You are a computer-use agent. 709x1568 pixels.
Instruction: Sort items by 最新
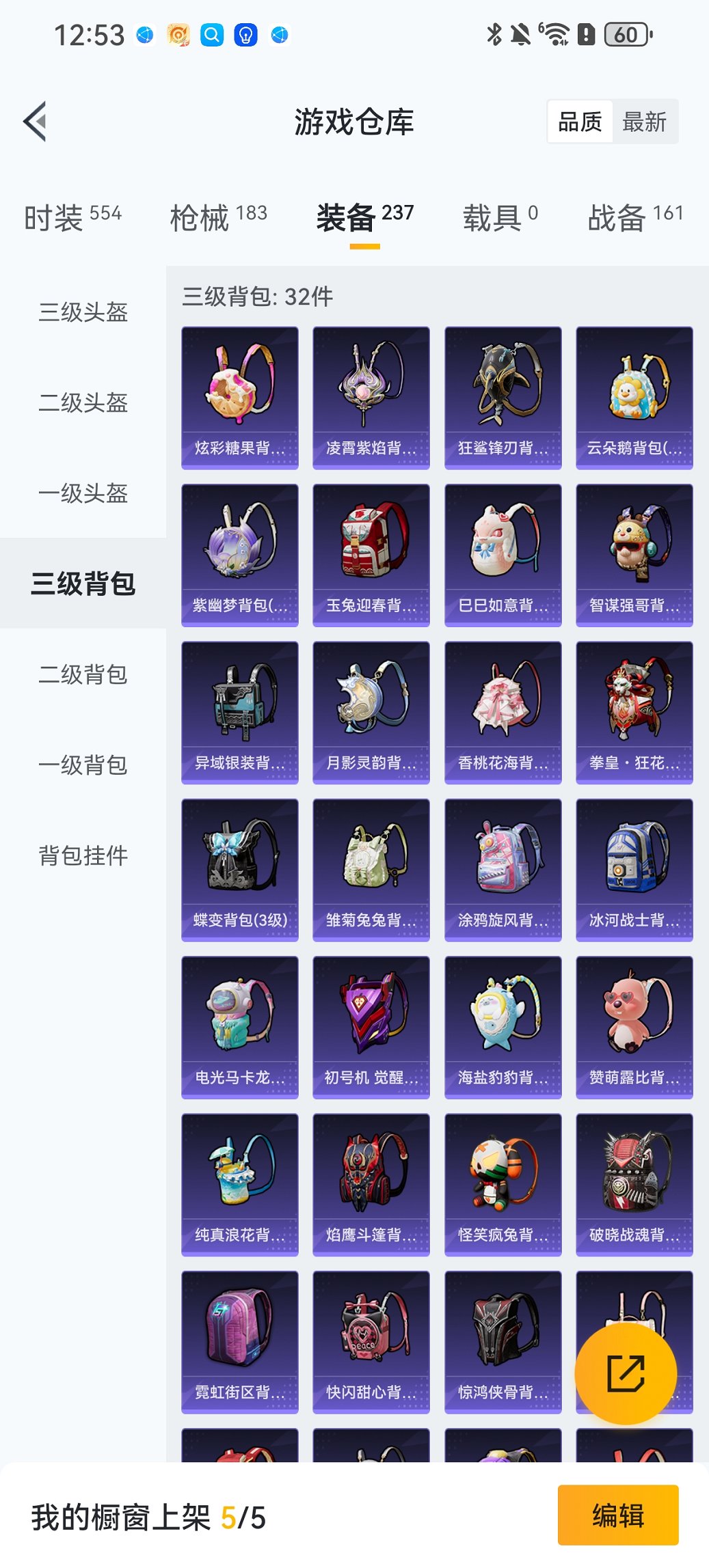(x=643, y=122)
